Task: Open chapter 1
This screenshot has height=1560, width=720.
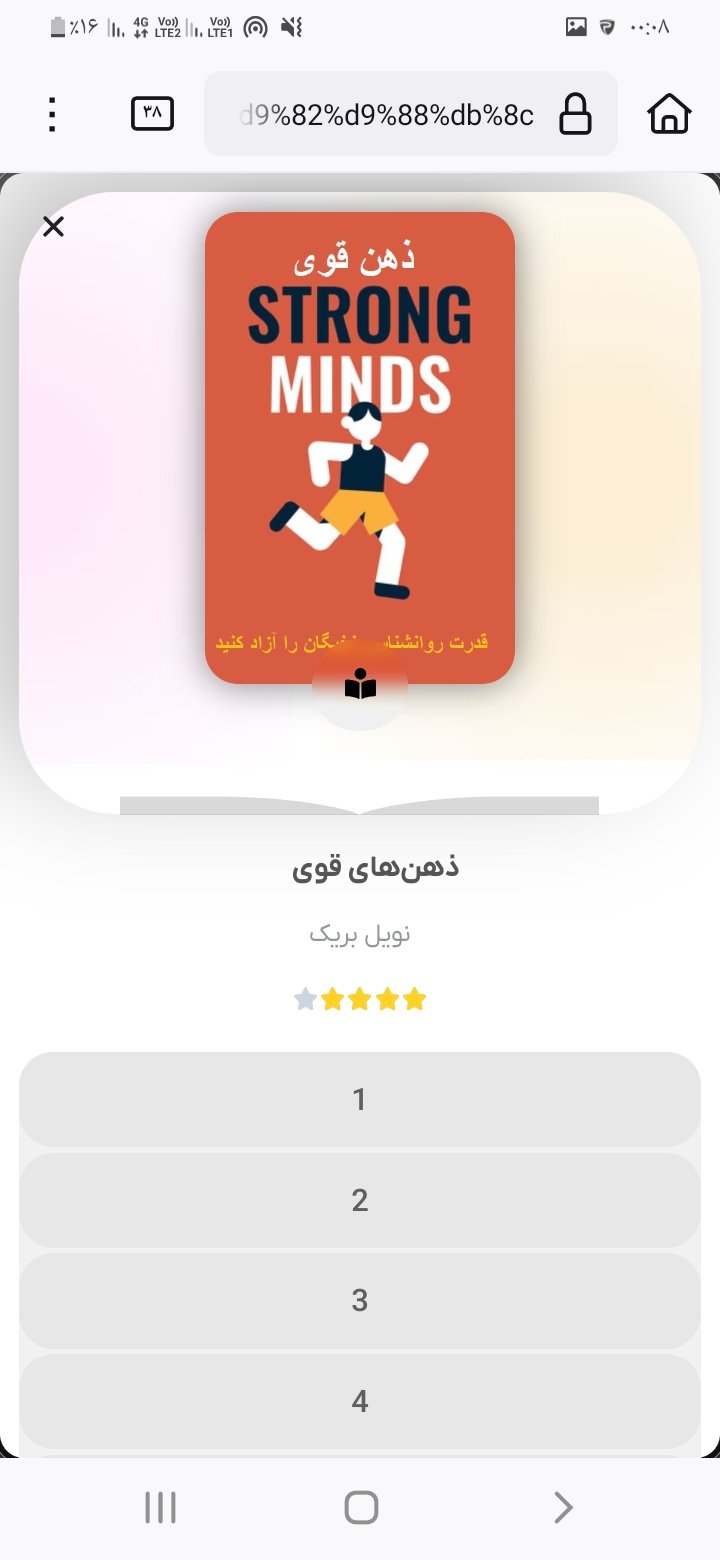Action: click(360, 1099)
